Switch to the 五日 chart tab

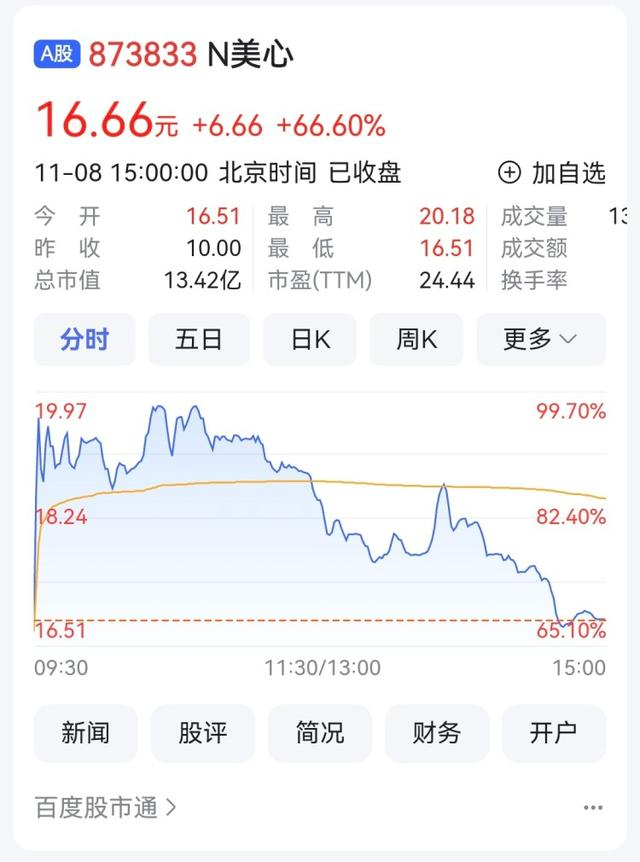pos(198,339)
